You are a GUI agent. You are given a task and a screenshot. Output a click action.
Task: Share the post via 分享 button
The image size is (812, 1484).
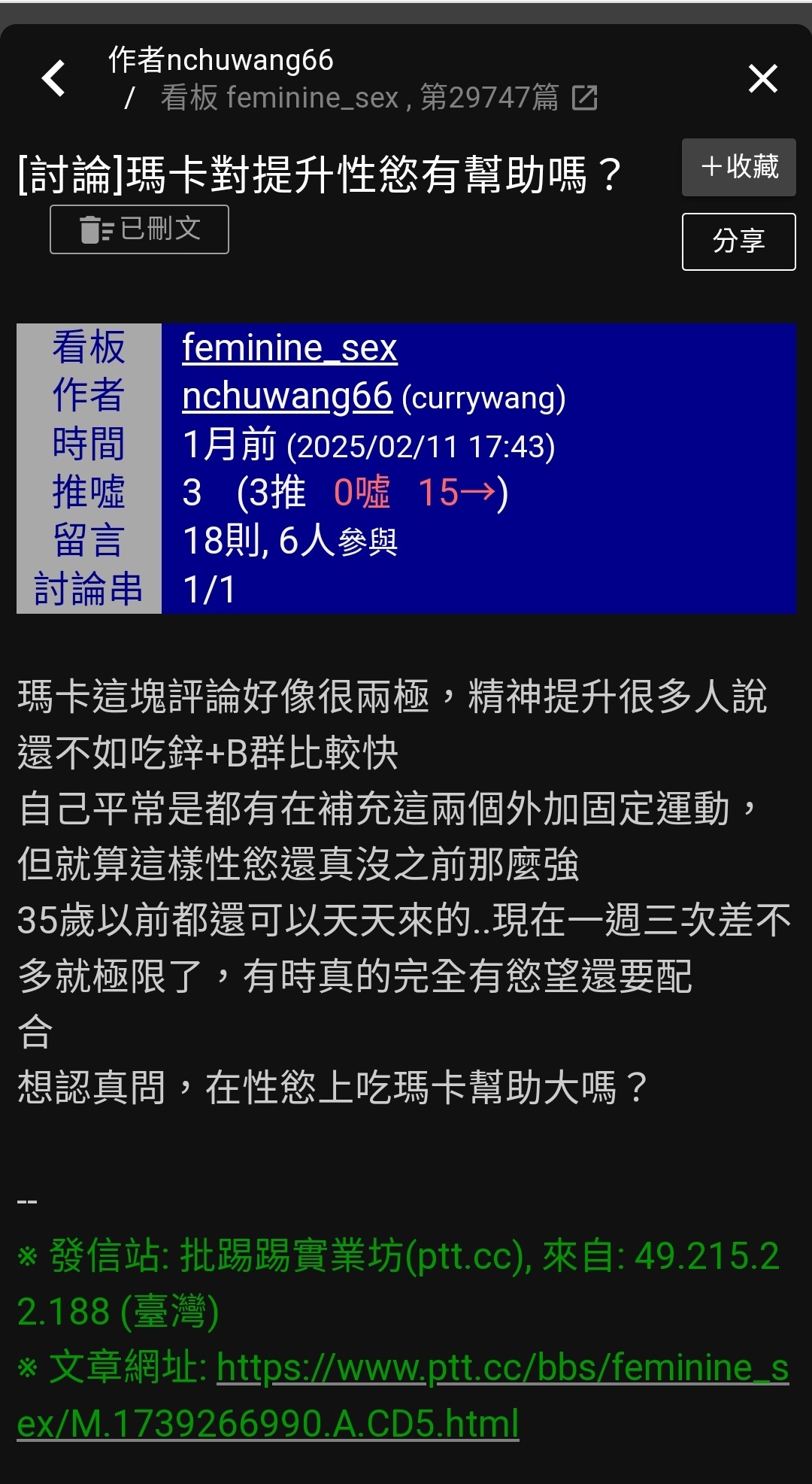738,241
